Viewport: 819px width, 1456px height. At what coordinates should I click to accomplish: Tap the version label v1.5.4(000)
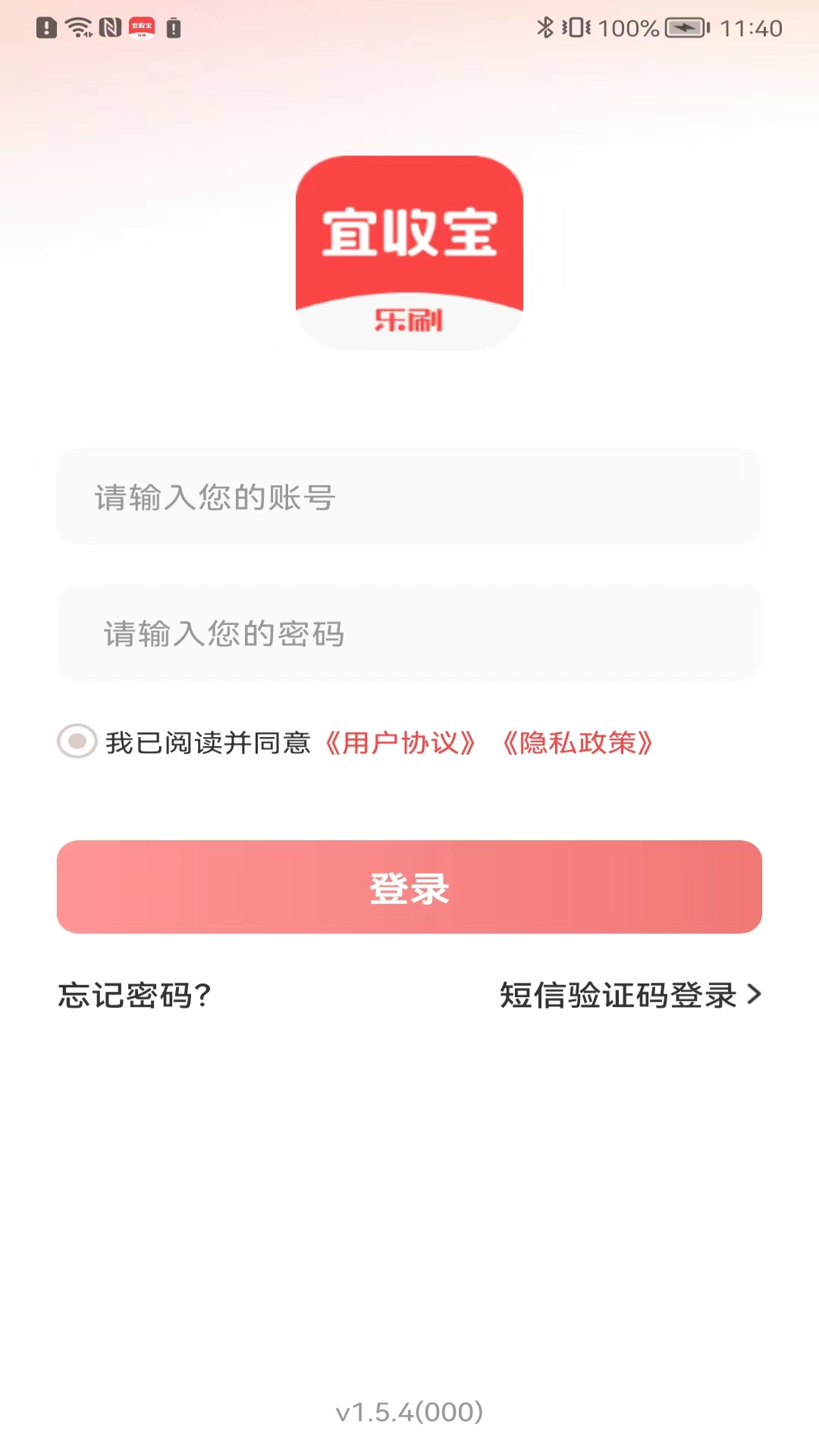coord(409,1410)
